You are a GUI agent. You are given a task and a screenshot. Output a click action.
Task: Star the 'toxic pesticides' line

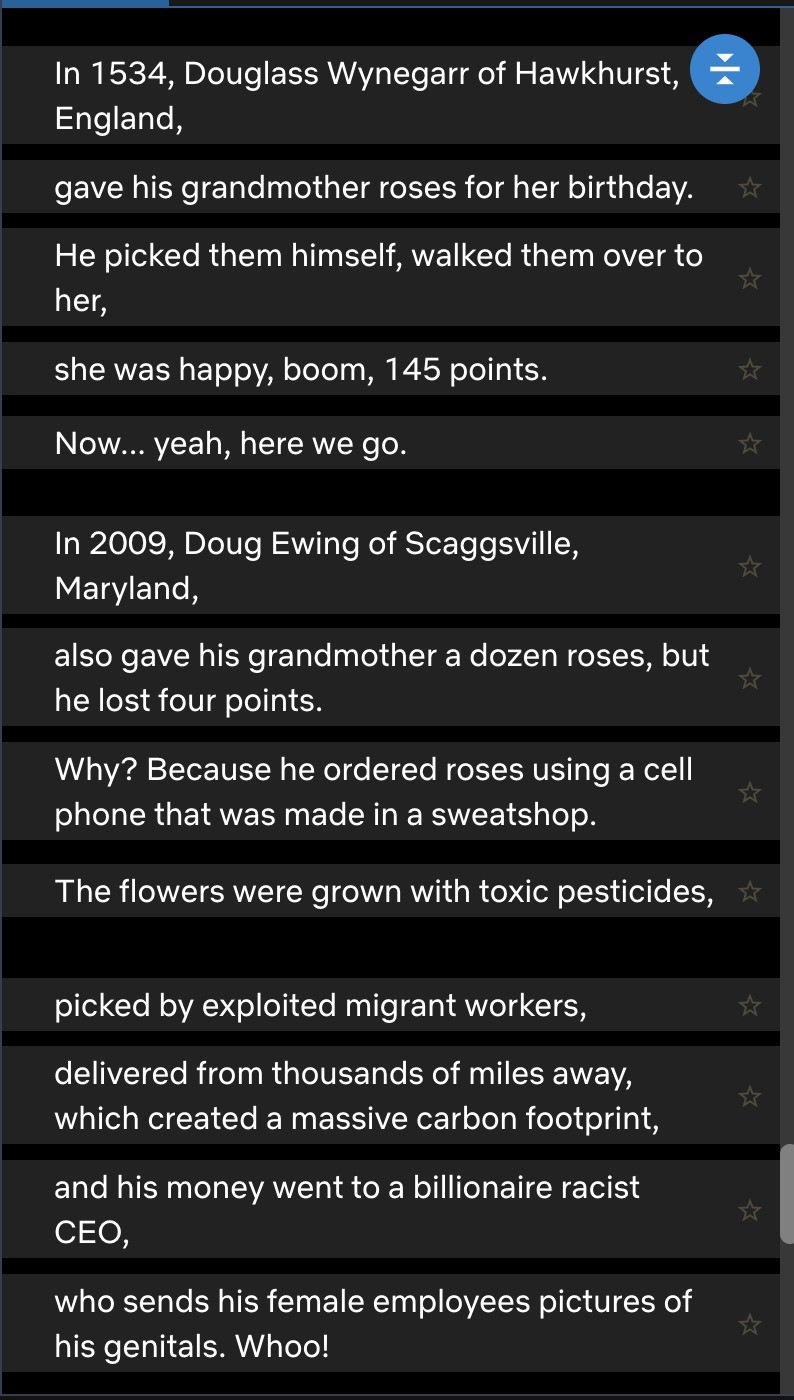(x=749, y=891)
